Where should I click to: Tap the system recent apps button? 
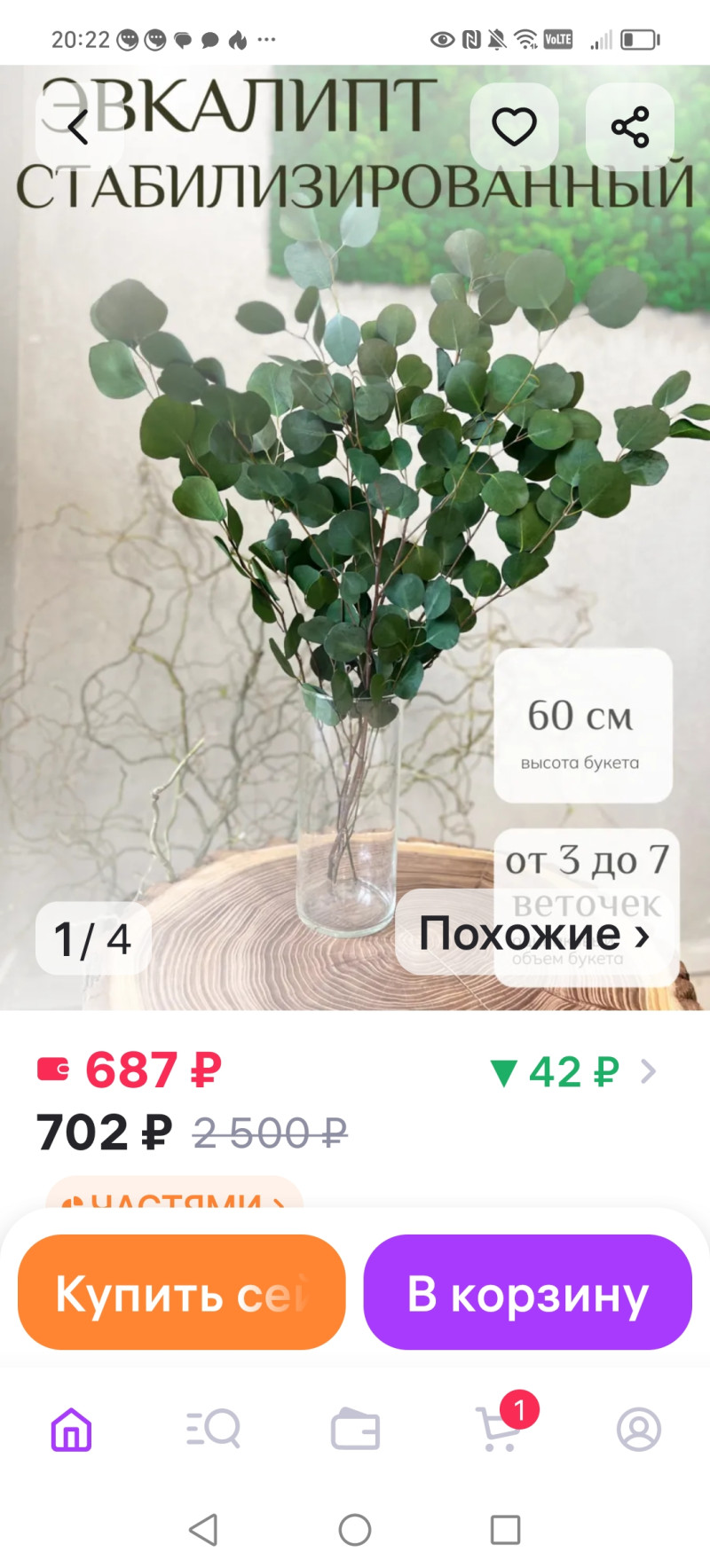click(x=505, y=1530)
